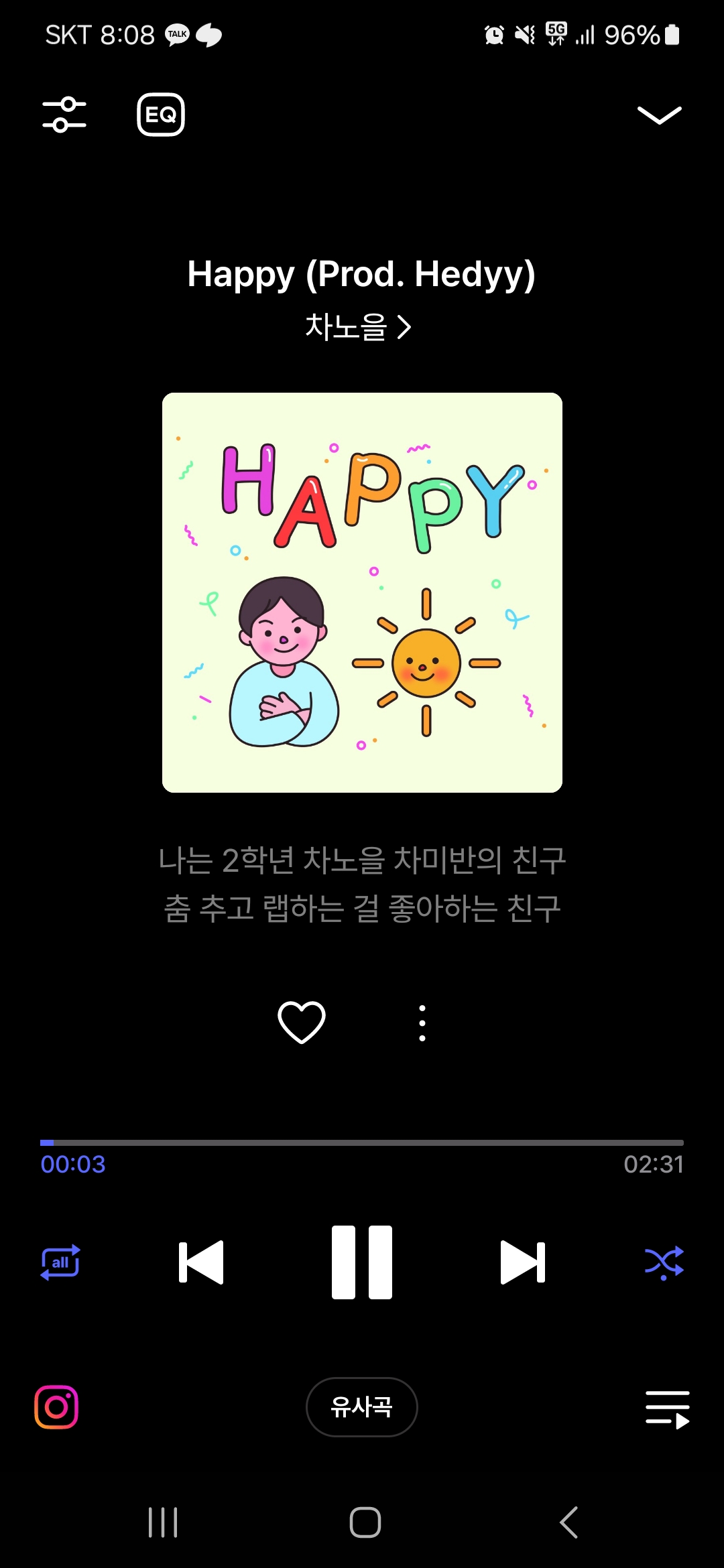Toggle shuffle playback
The image size is (724, 1568).
click(664, 1262)
